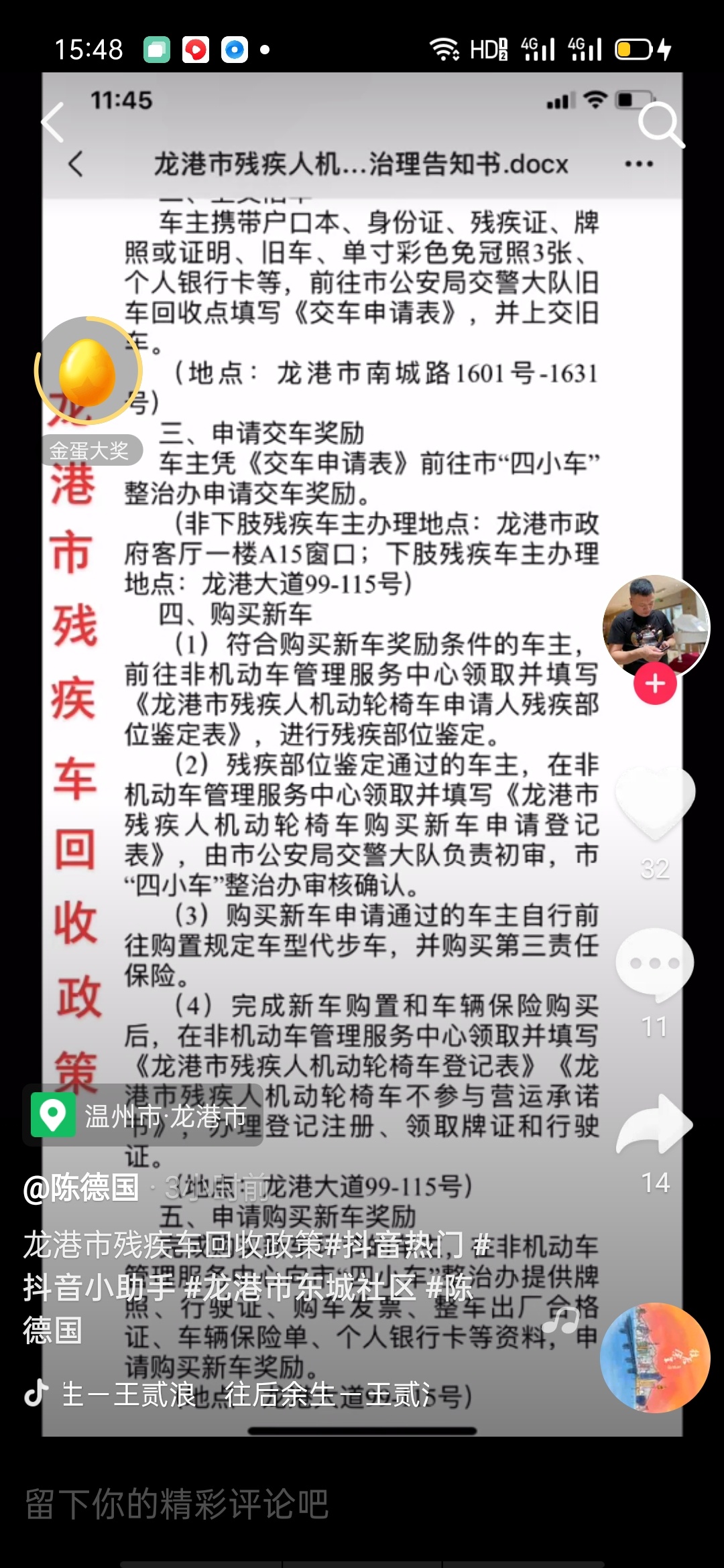Open the comments section
Viewport: 724px width, 1568px height.
pyautogui.click(x=655, y=963)
